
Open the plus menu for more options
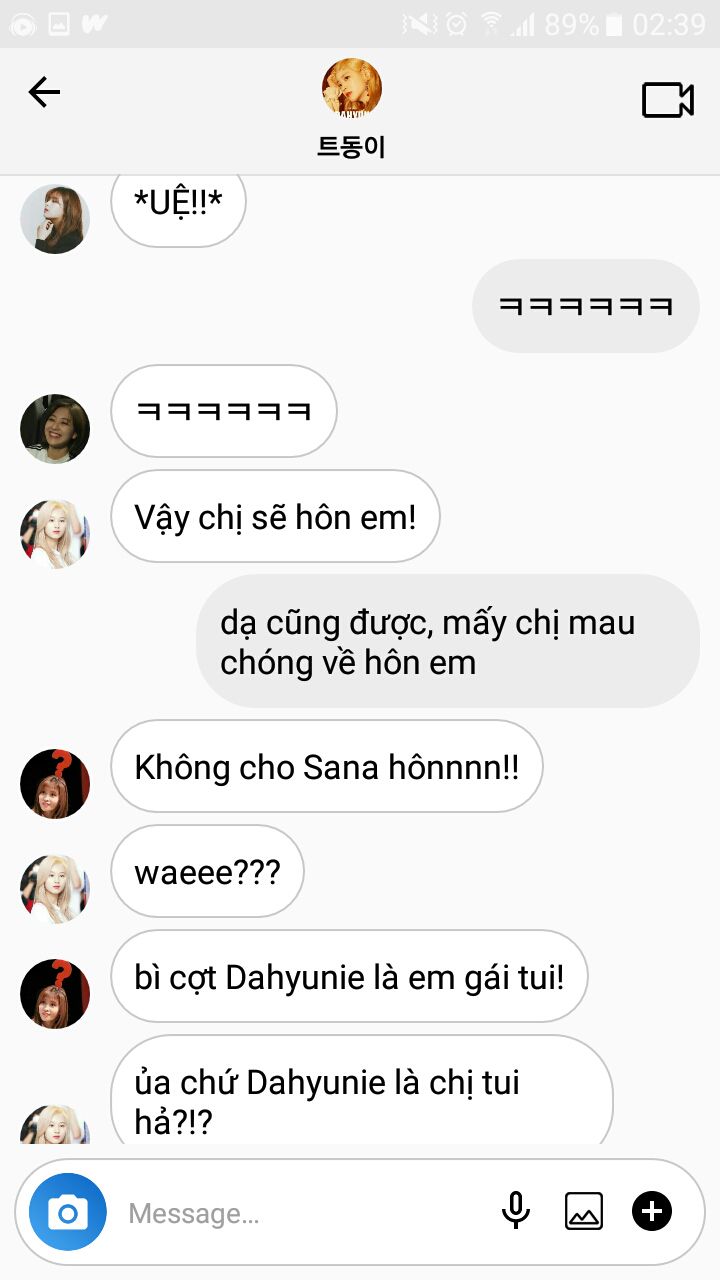tap(652, 1212)
